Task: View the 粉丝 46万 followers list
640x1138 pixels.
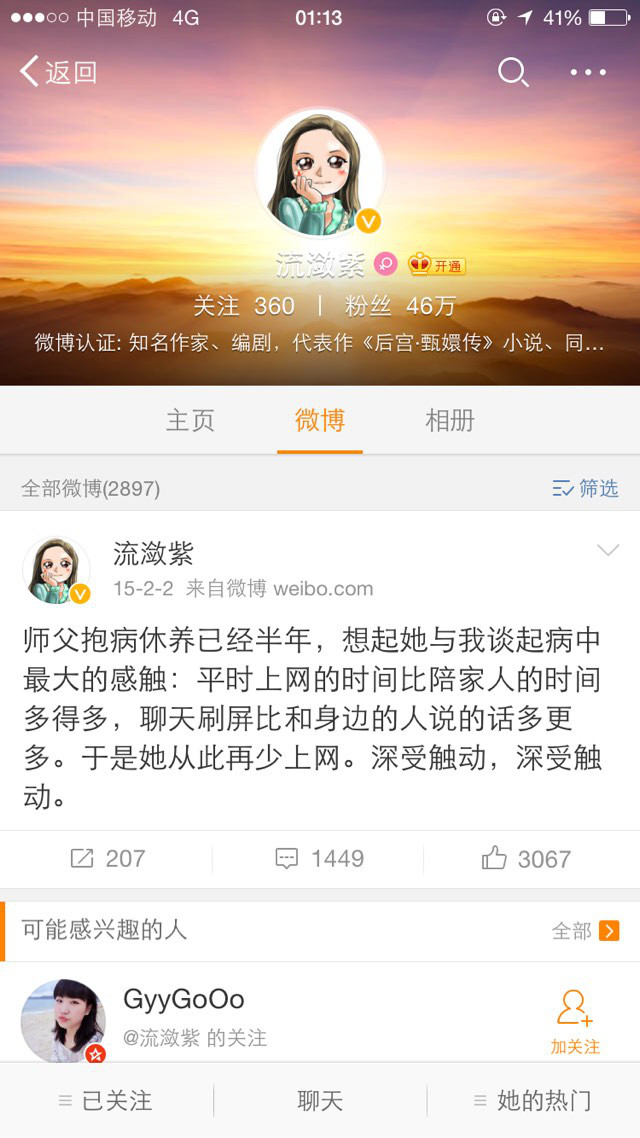Action: 400,306
